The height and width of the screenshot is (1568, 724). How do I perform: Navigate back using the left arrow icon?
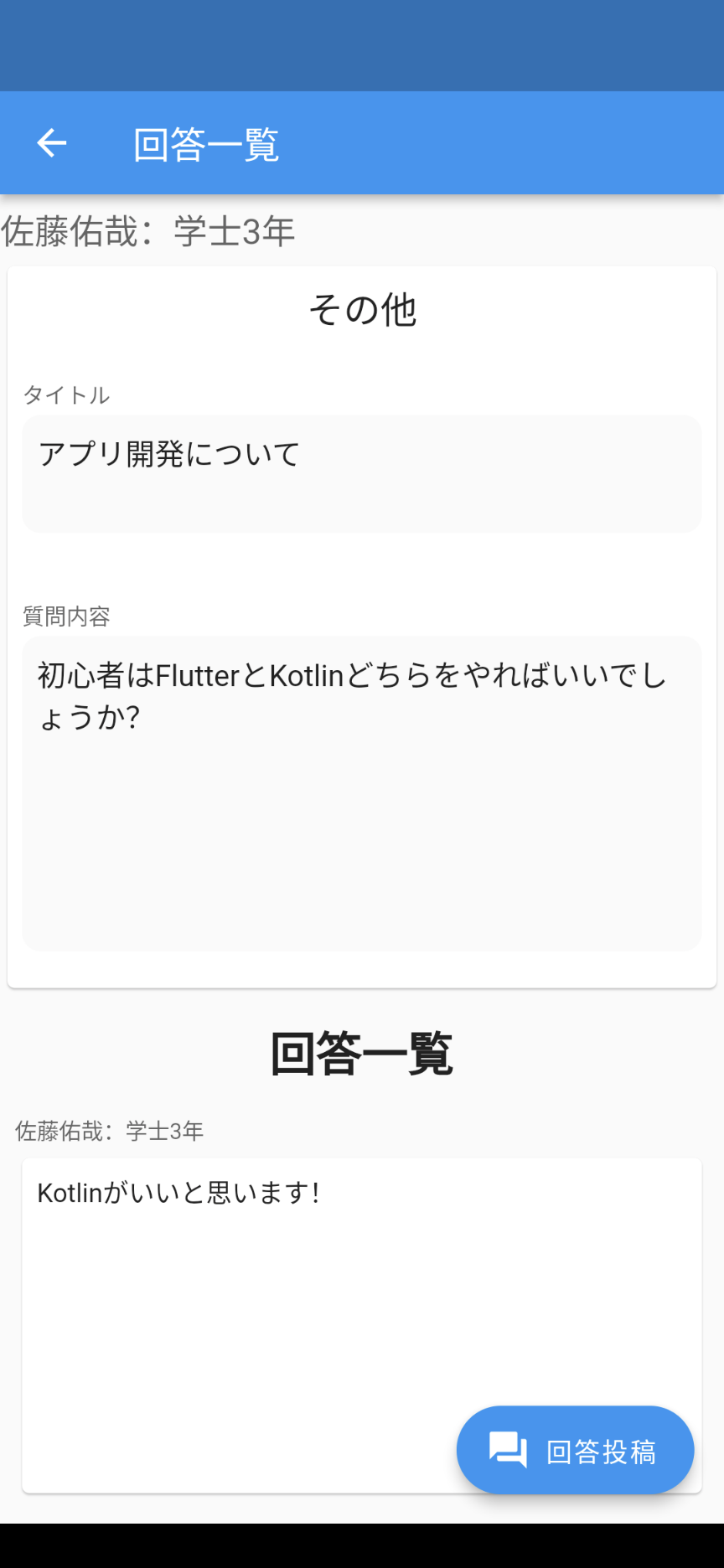(x=50, y=142)
